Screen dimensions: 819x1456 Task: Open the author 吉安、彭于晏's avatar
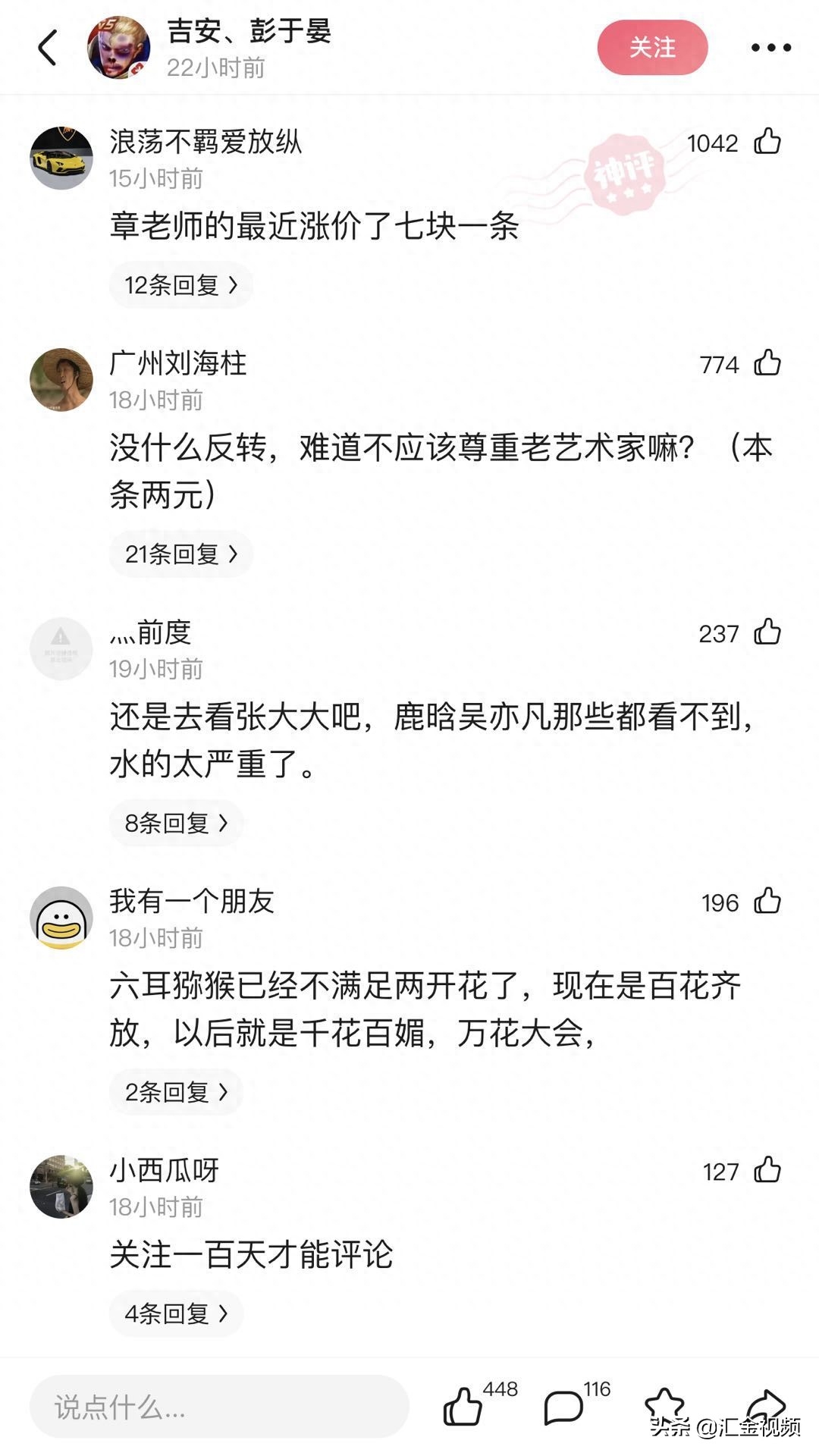click(118, 48)
